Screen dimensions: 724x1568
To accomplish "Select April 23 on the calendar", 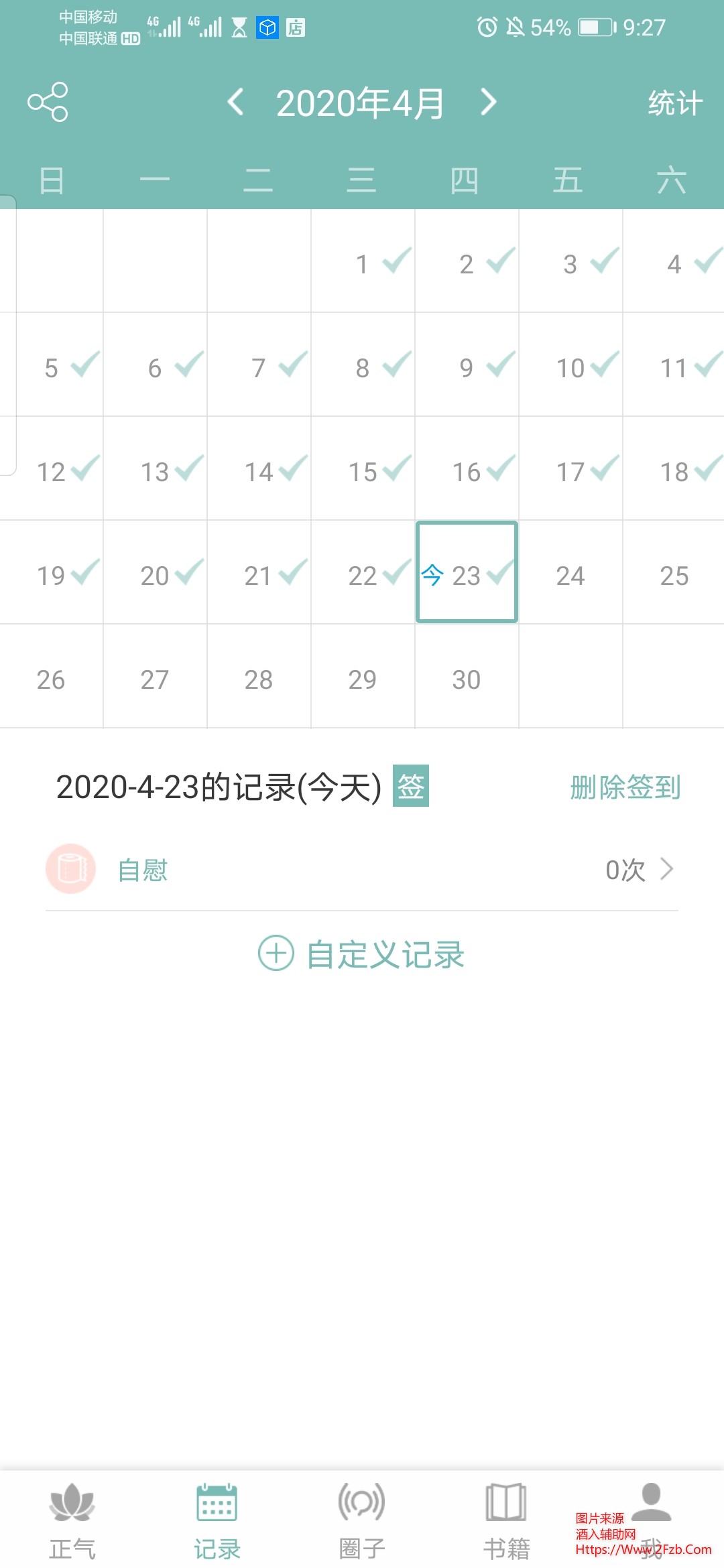I will coord(467,573).
